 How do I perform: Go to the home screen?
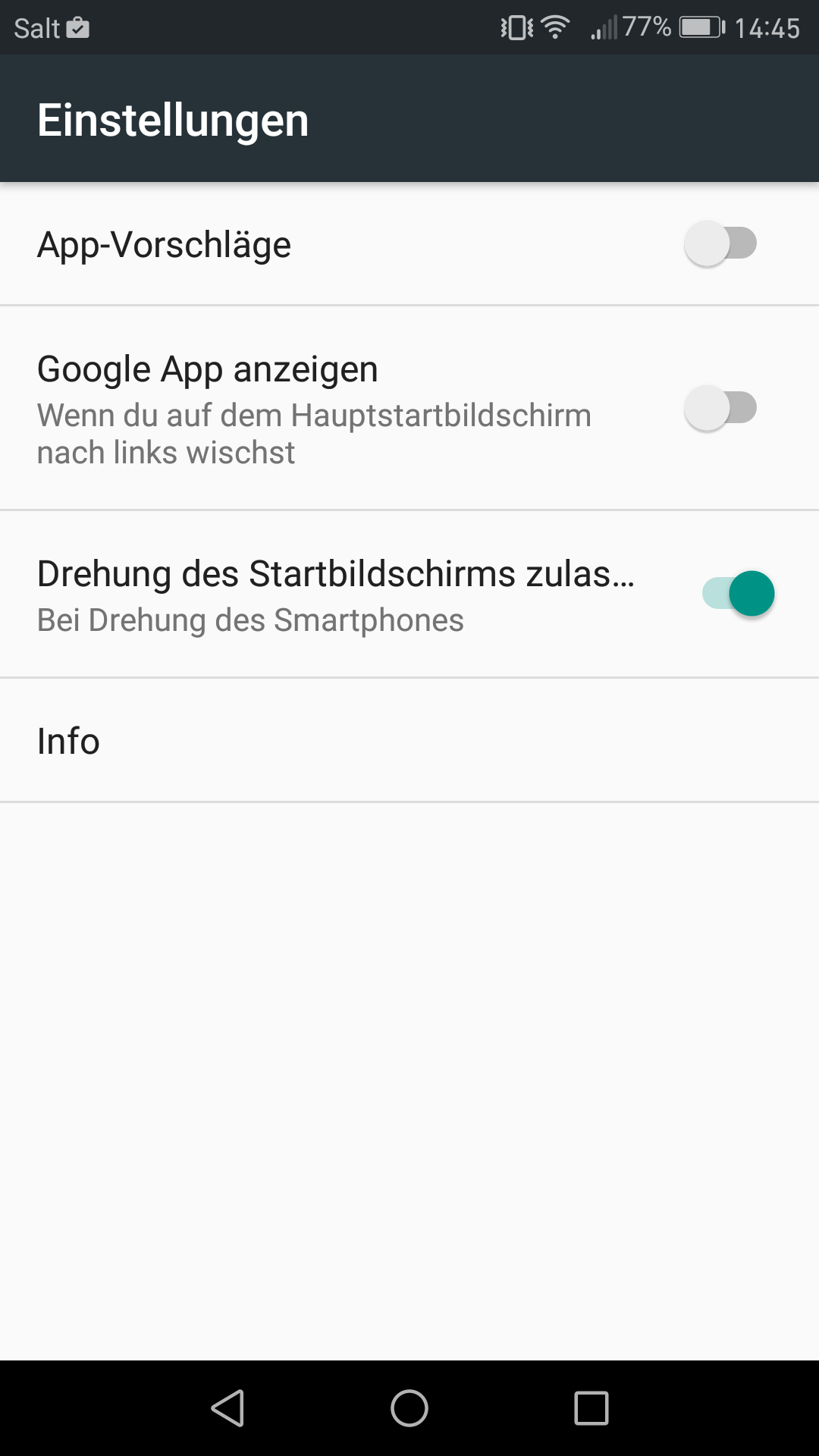[x=409, y=1408]
